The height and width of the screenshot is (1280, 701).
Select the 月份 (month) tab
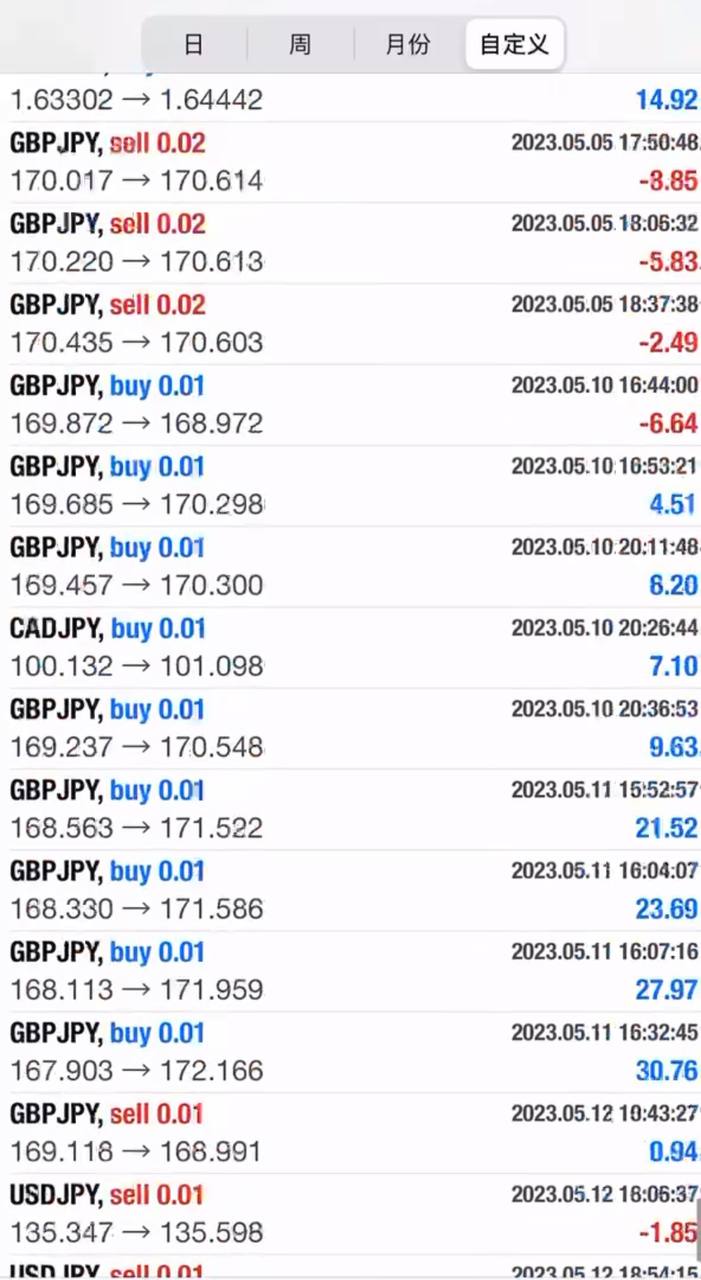[x=407, y=44]
